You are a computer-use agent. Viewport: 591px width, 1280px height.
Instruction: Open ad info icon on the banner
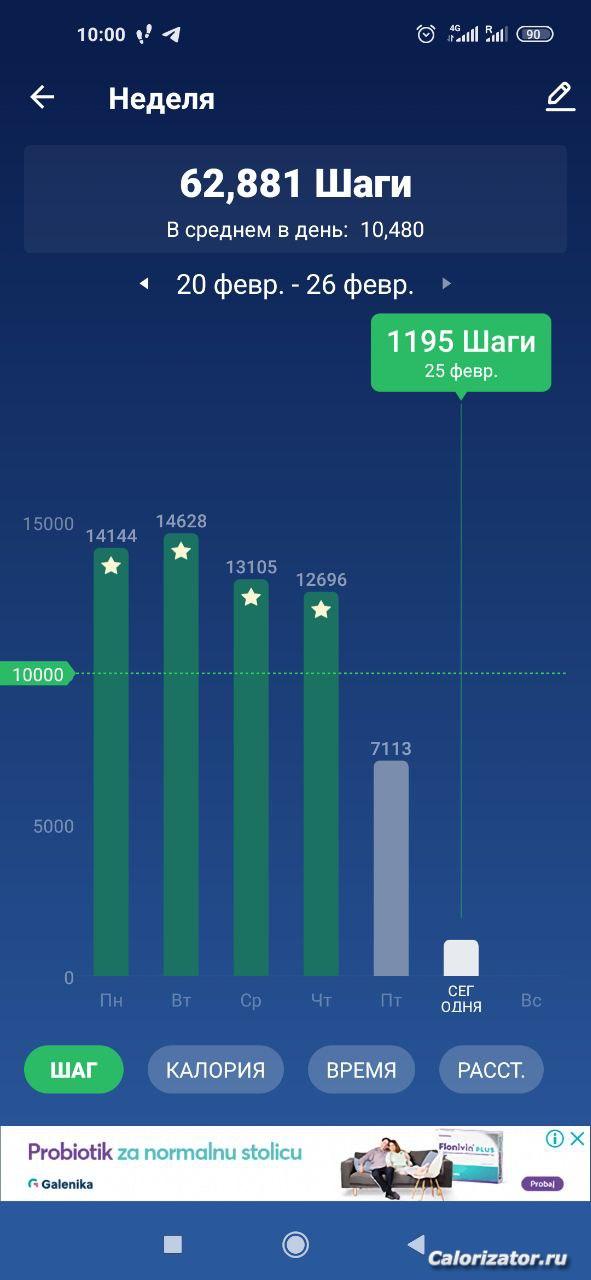pos(555,1138)
